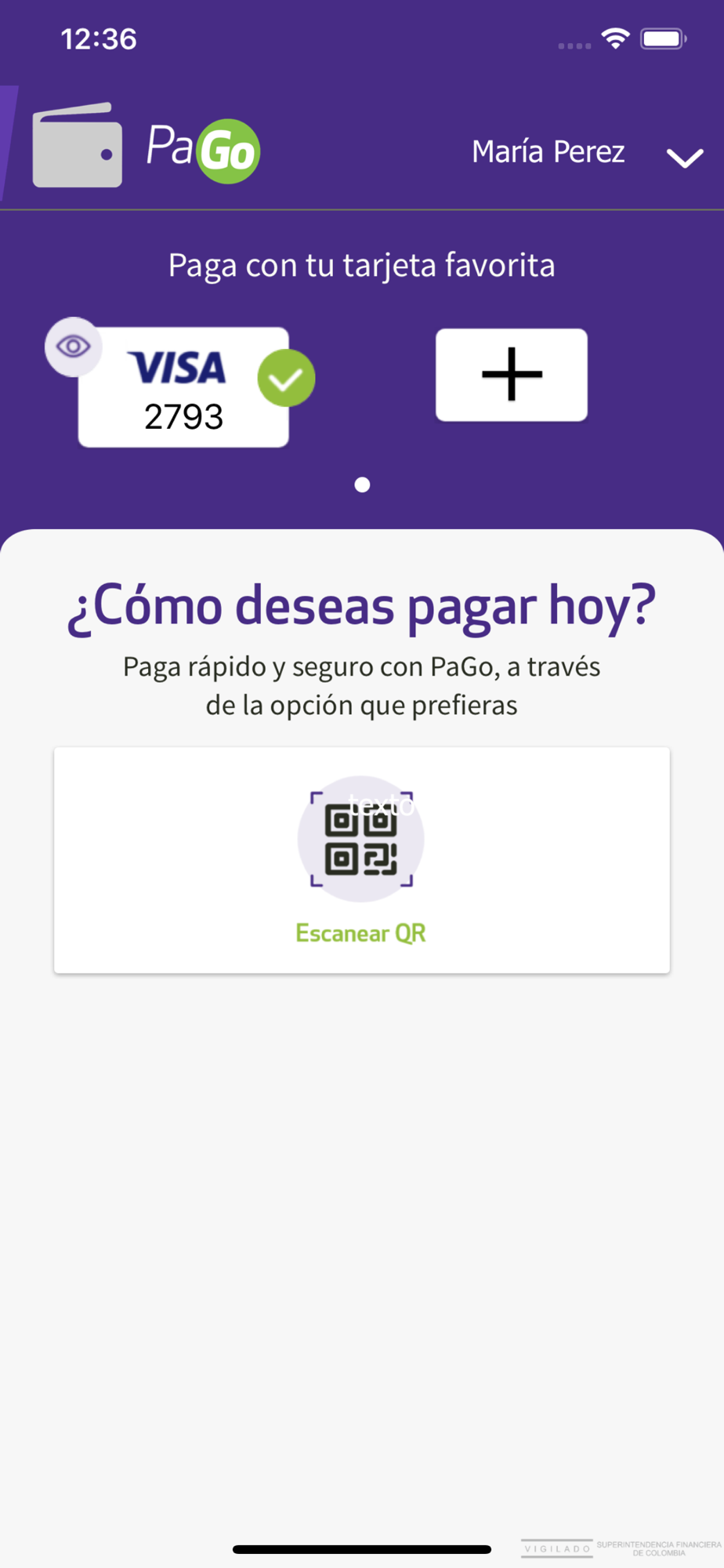
Task: Expand the María Perez account dropdown
Action: tap(685, 157)
